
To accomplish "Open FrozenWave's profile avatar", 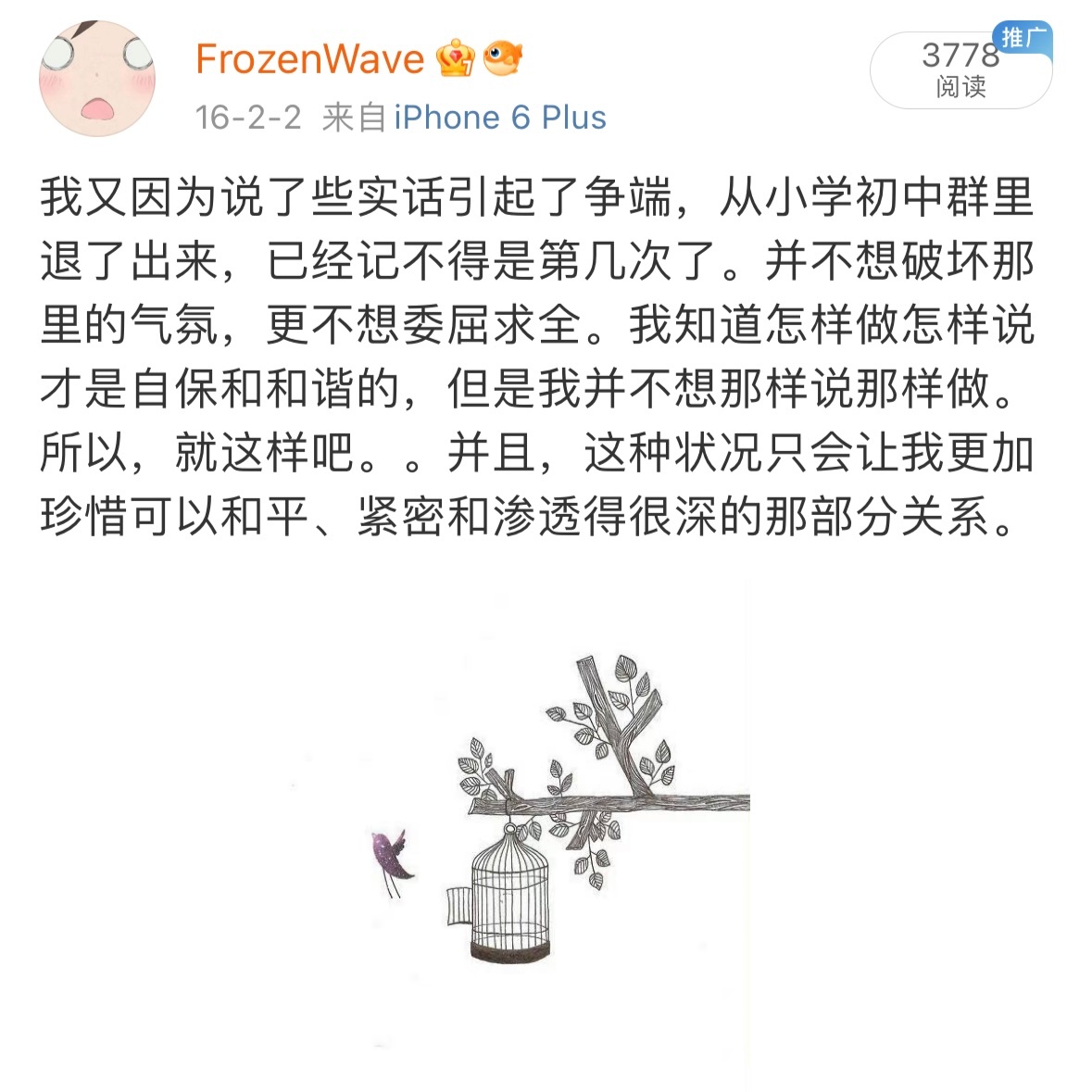I will click(97, 80).
